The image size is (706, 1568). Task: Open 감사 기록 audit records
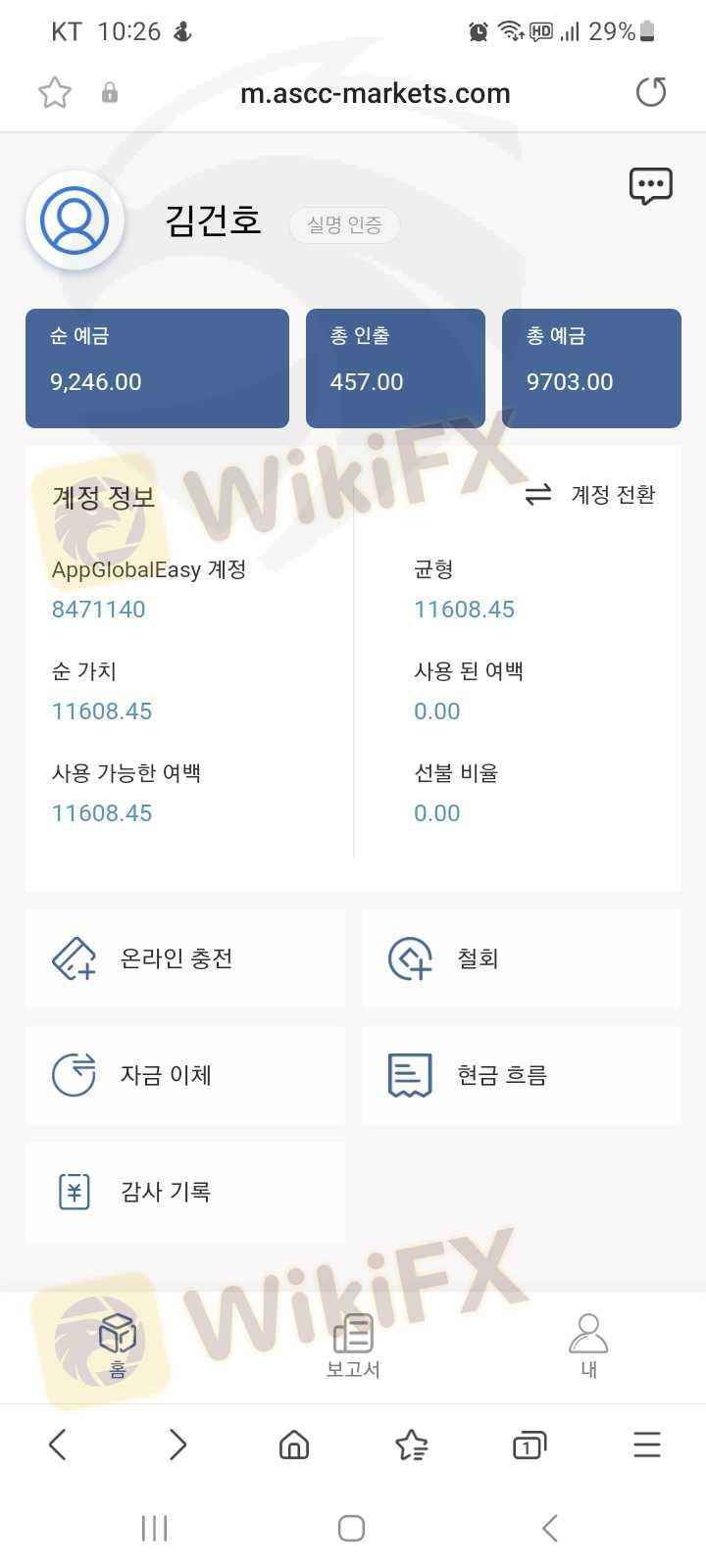tap(185, 1192)
